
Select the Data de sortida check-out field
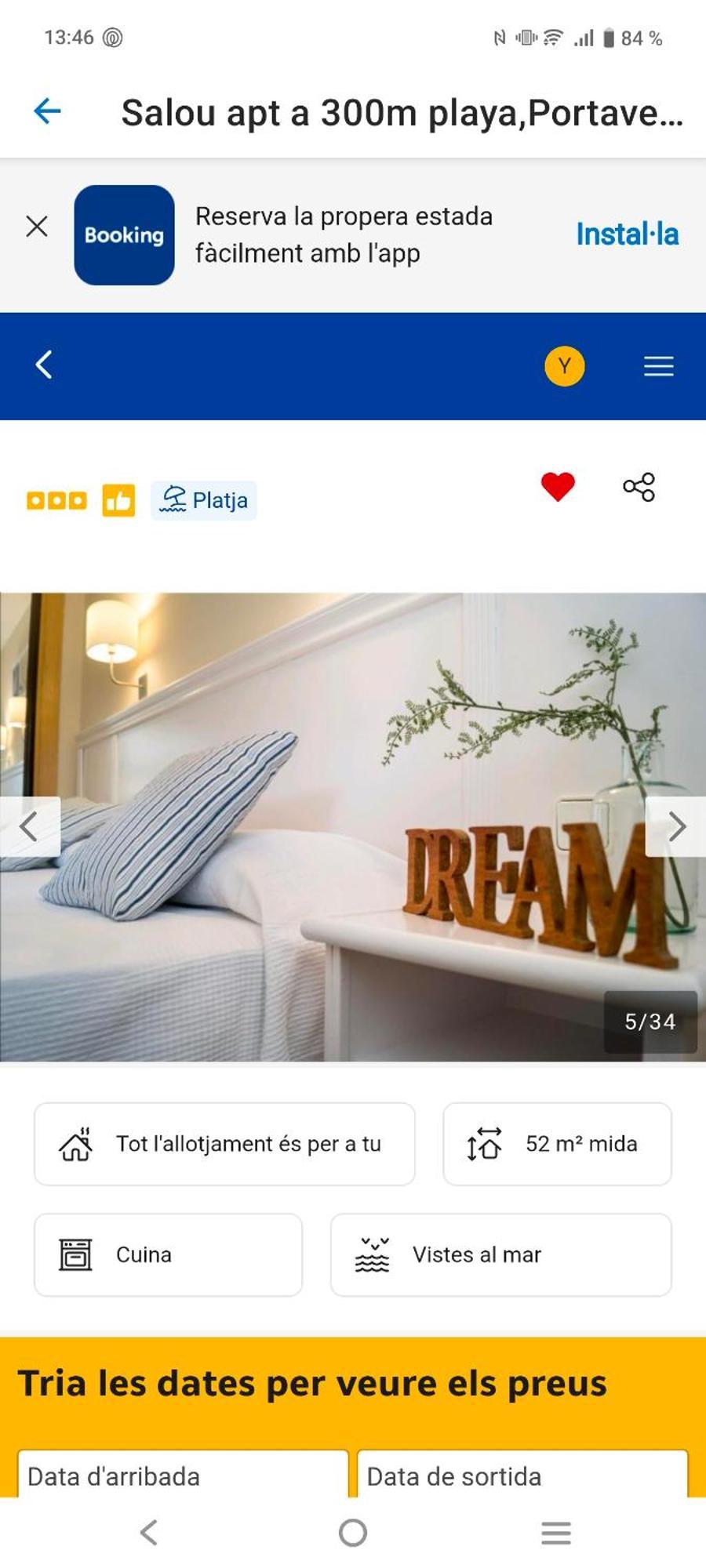tap(522, 1475)
